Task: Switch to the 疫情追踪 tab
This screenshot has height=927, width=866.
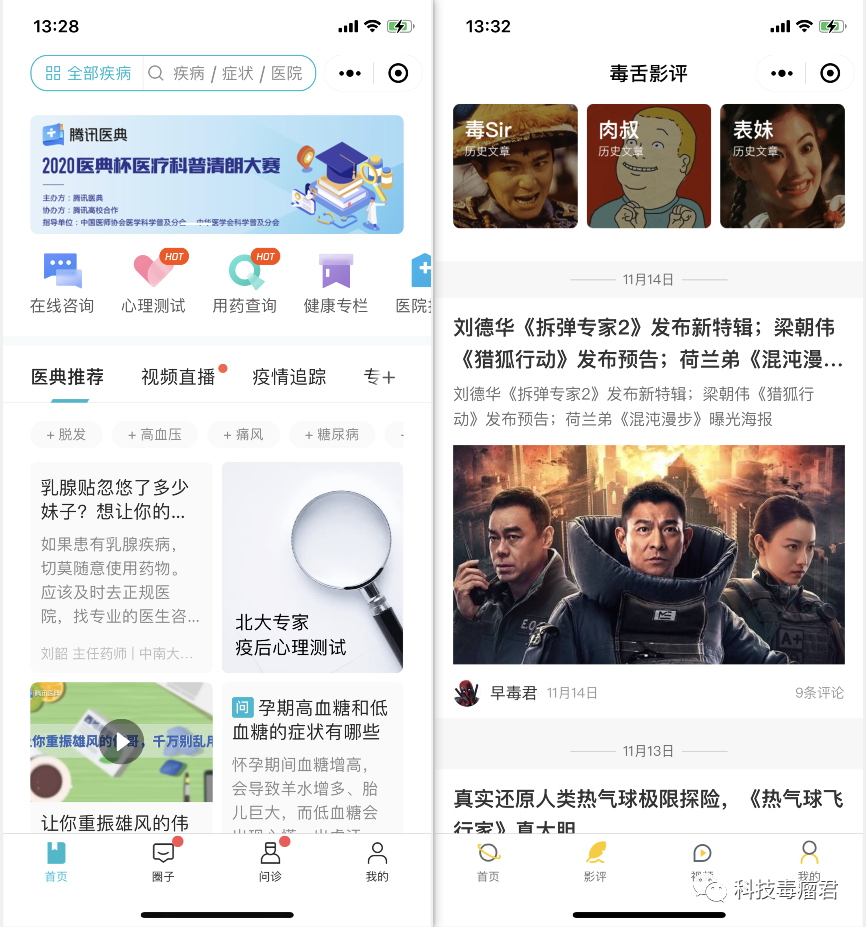Action: 289,377
